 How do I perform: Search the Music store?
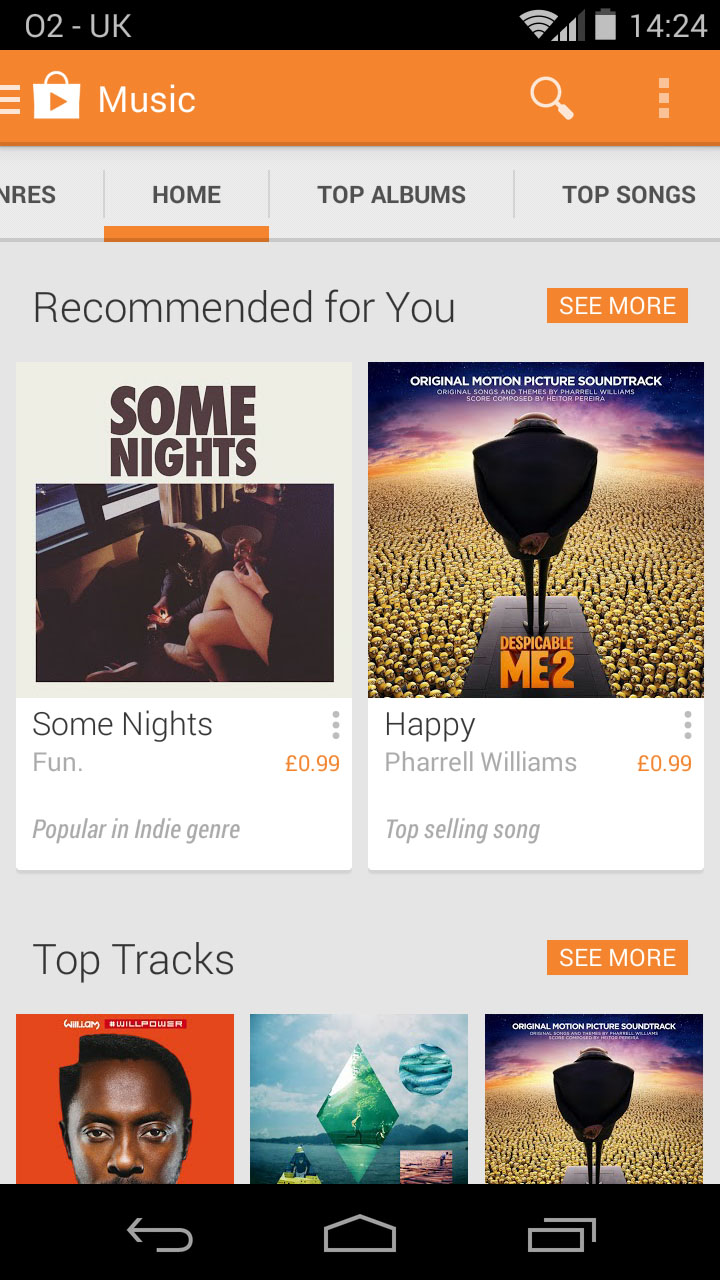[x=550, y=99]
